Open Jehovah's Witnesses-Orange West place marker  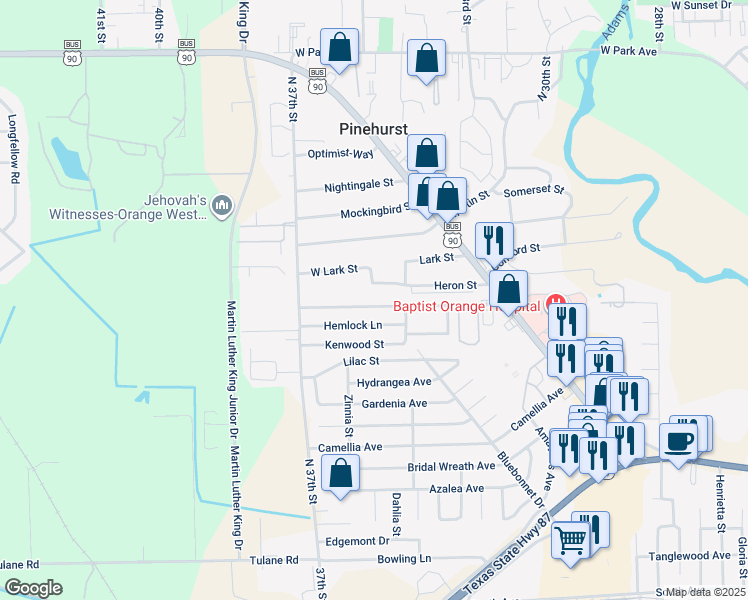[x=222, y=207]
